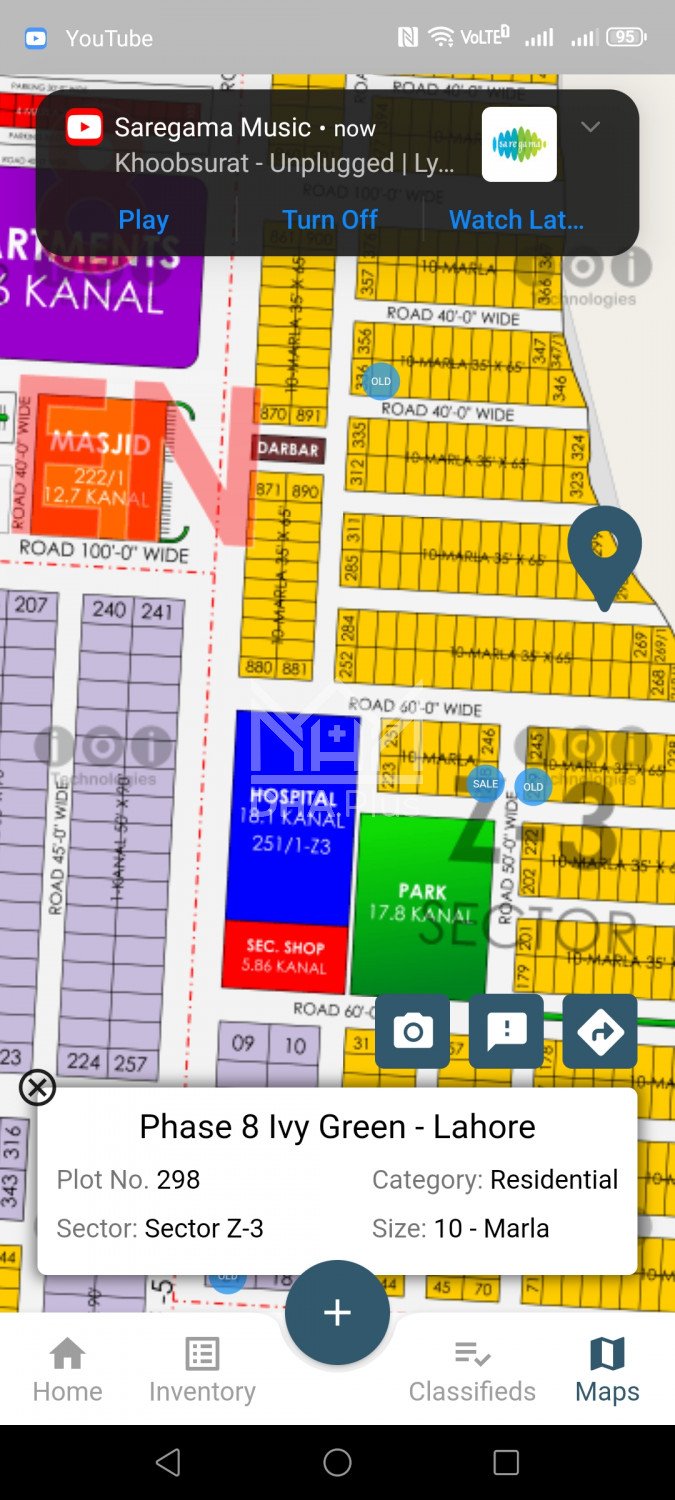The height and width of the screenshot is (1500, 675).
Task: Switch to the Home tab
Action: click(67, 1370)
